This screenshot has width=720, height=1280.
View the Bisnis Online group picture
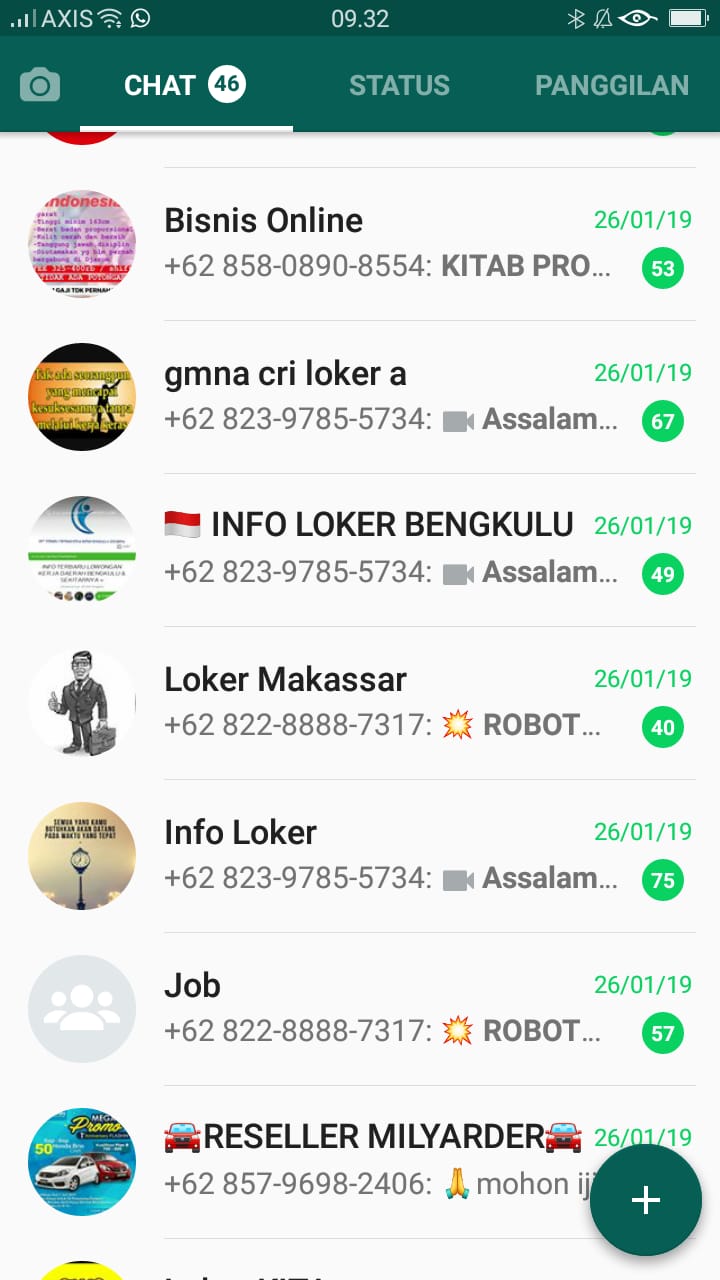(x=82, y=244)
